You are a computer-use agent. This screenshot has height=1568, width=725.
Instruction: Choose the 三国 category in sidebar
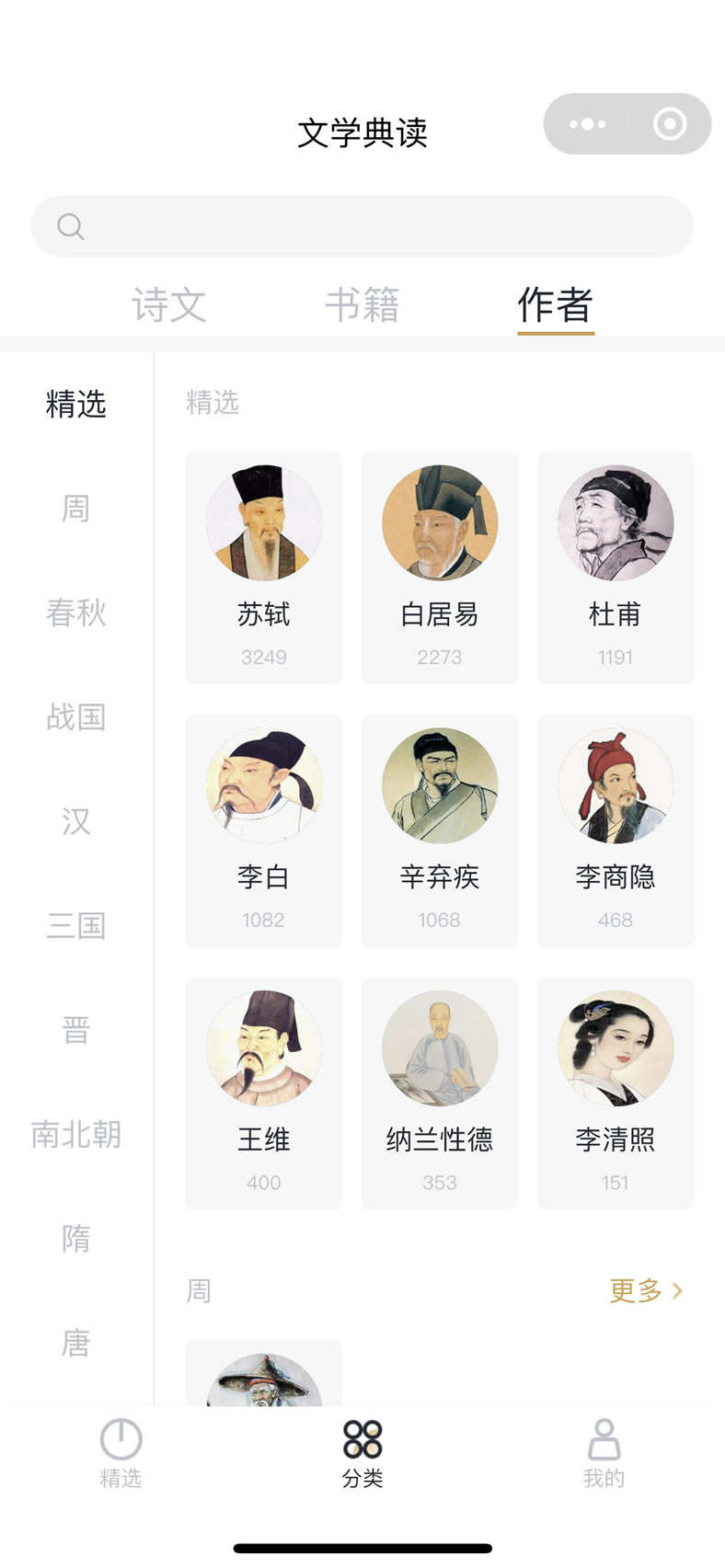click(75, 926)
